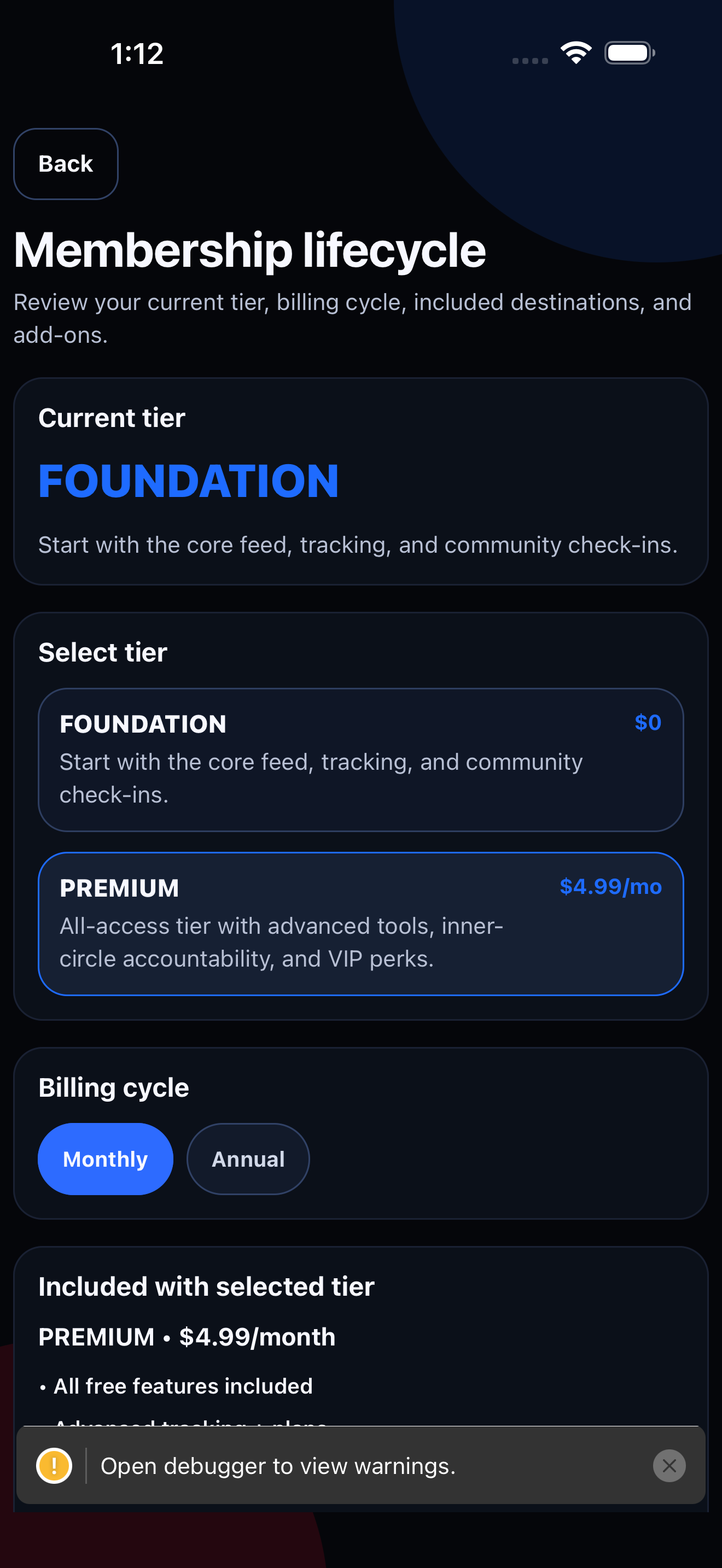Image resolution: width=722 pixels, height=1568 pixels.
Task: Tap the Wi-Fi icon in the status bar
Action: click(x=576, y=52)
